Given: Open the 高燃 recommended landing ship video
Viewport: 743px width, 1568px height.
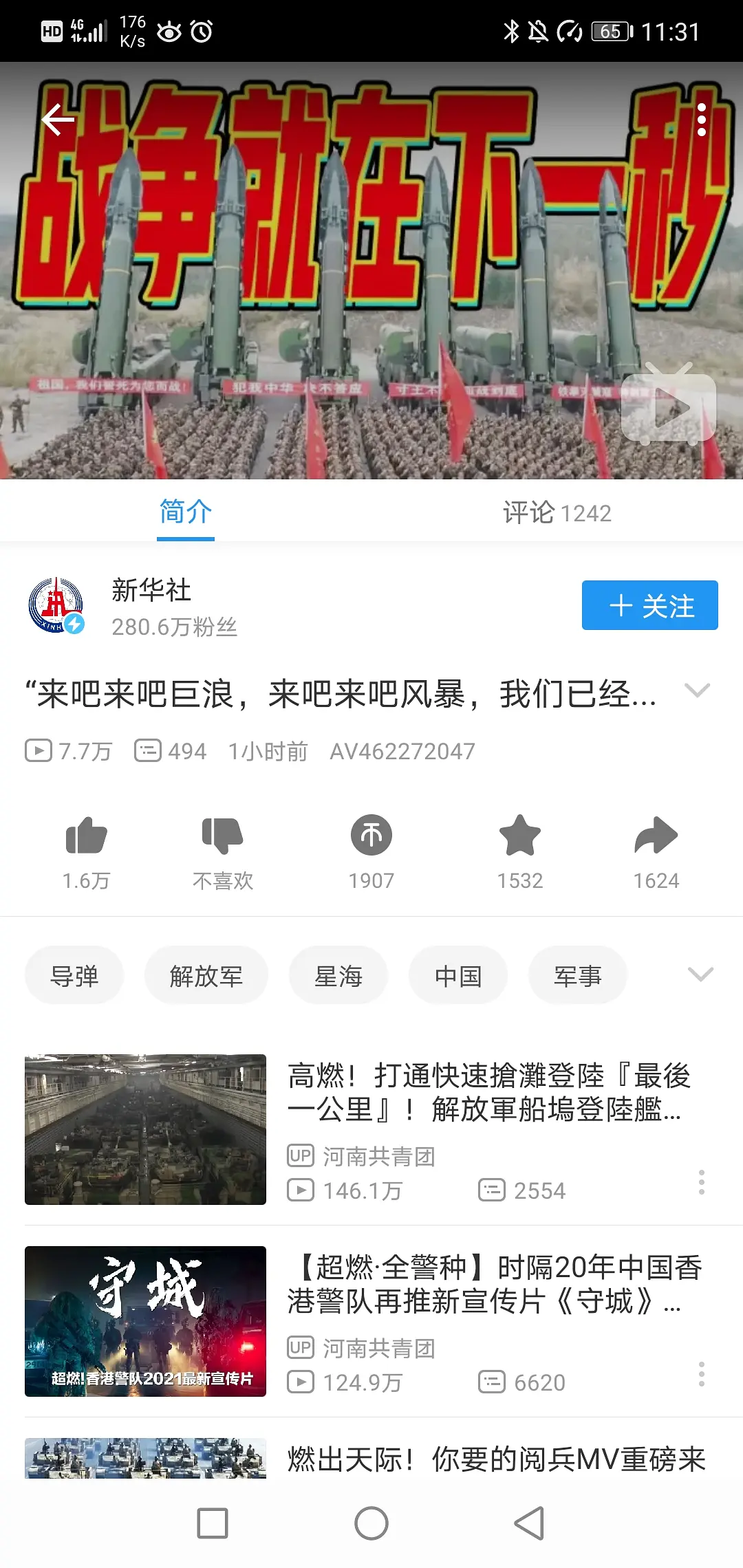Looking at the screenshot, I should click(x=488, y=1092).
